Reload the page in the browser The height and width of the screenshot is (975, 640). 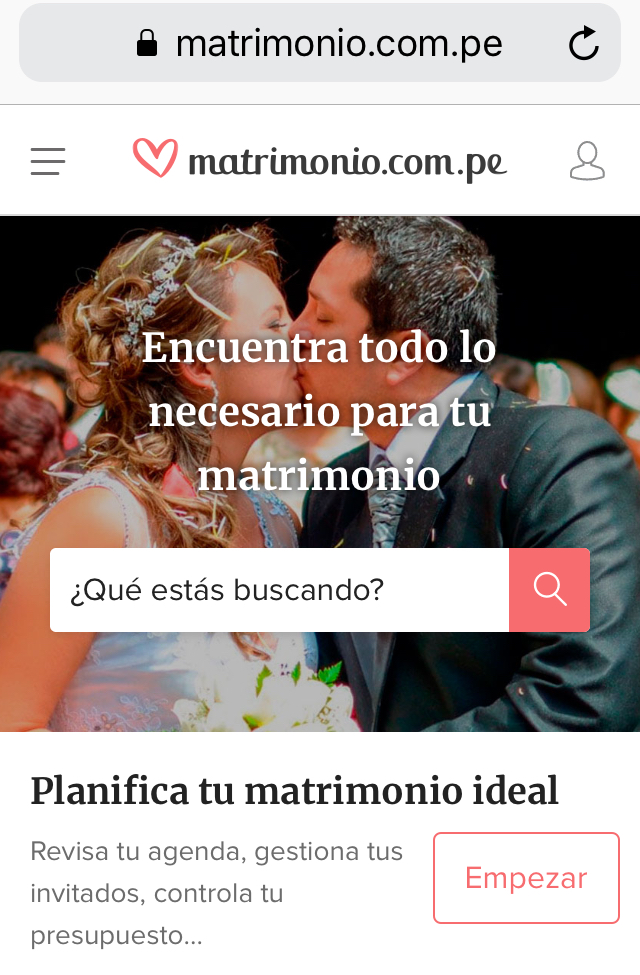583,43
